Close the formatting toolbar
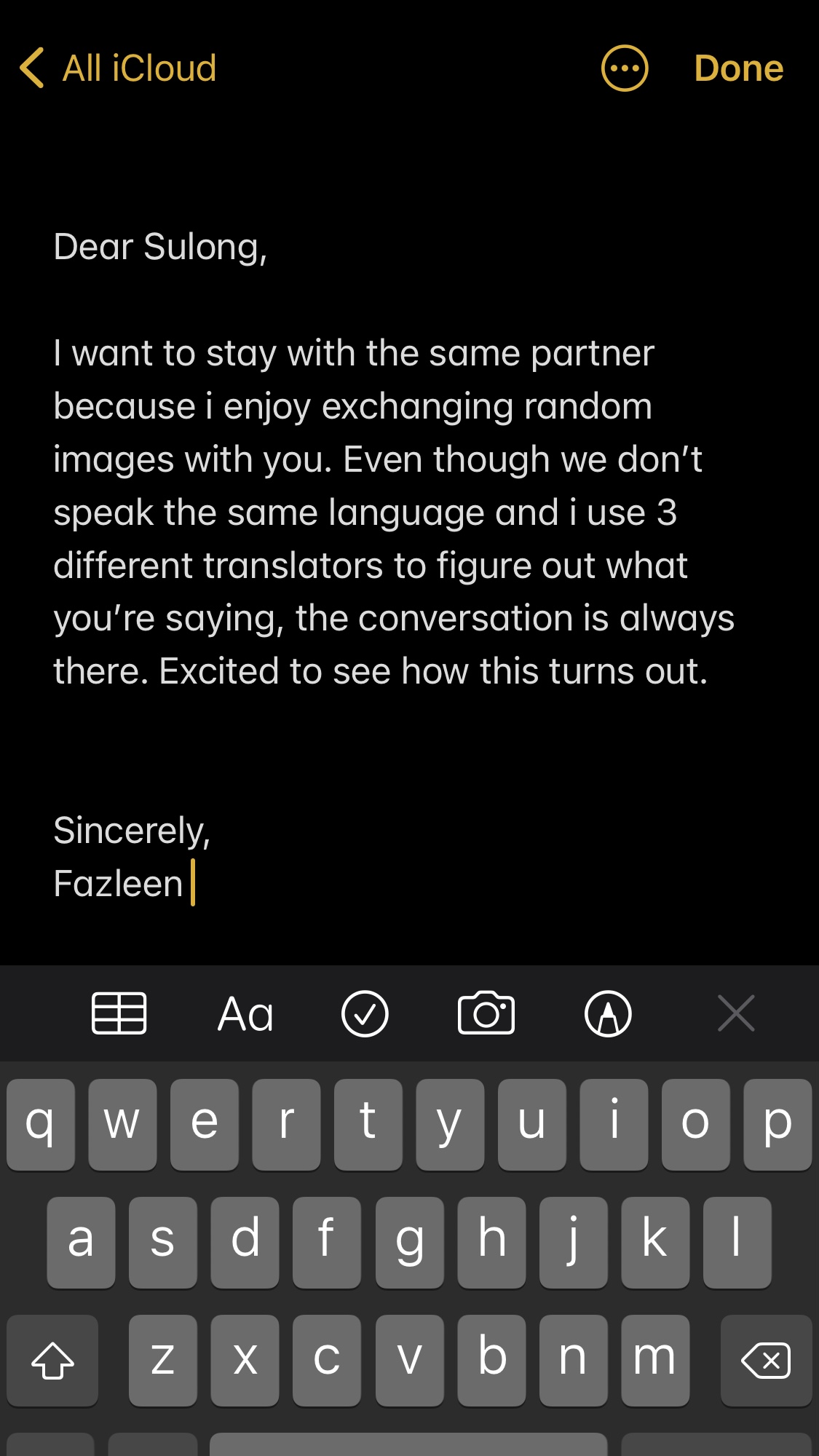This screenshot has width=819, height=1456. tap(736, 1013)
